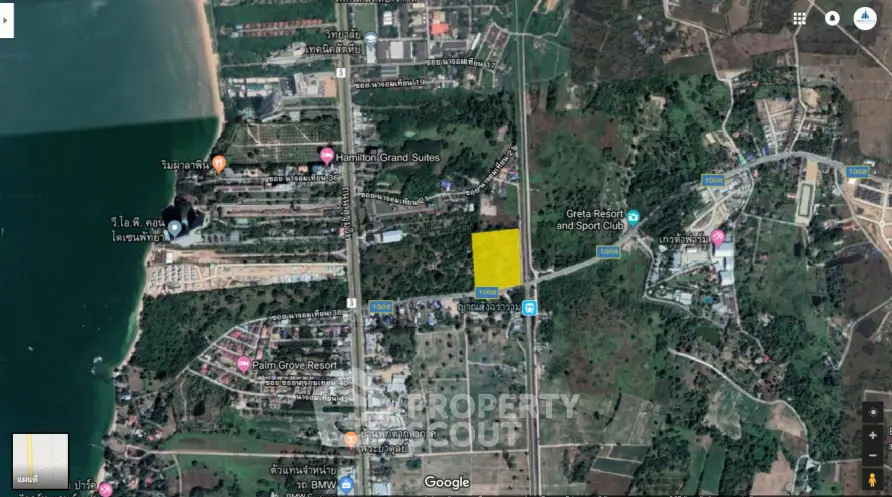Center map on my location
892x497 pixels.
pos(873,411)
